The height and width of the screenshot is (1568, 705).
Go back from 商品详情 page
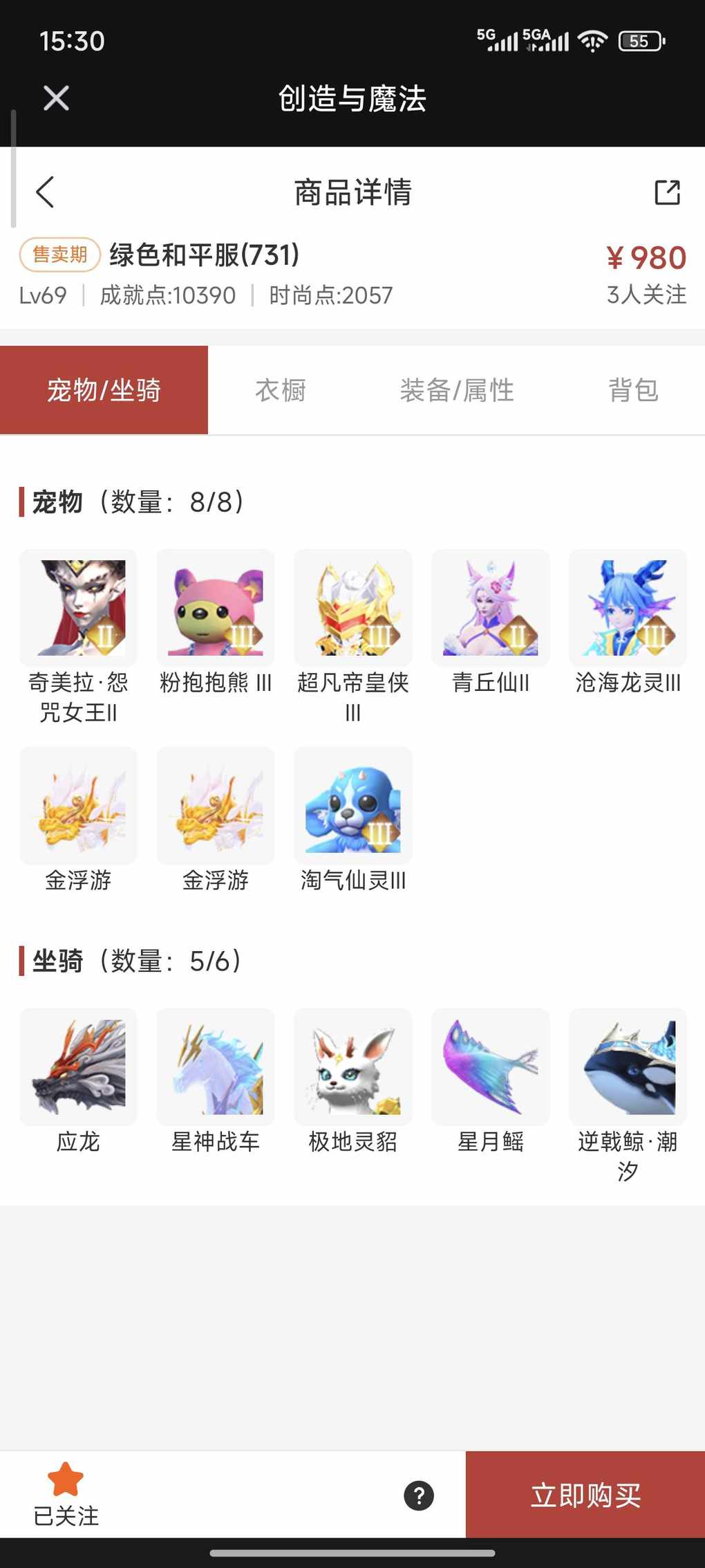click(x=46, y=192)
